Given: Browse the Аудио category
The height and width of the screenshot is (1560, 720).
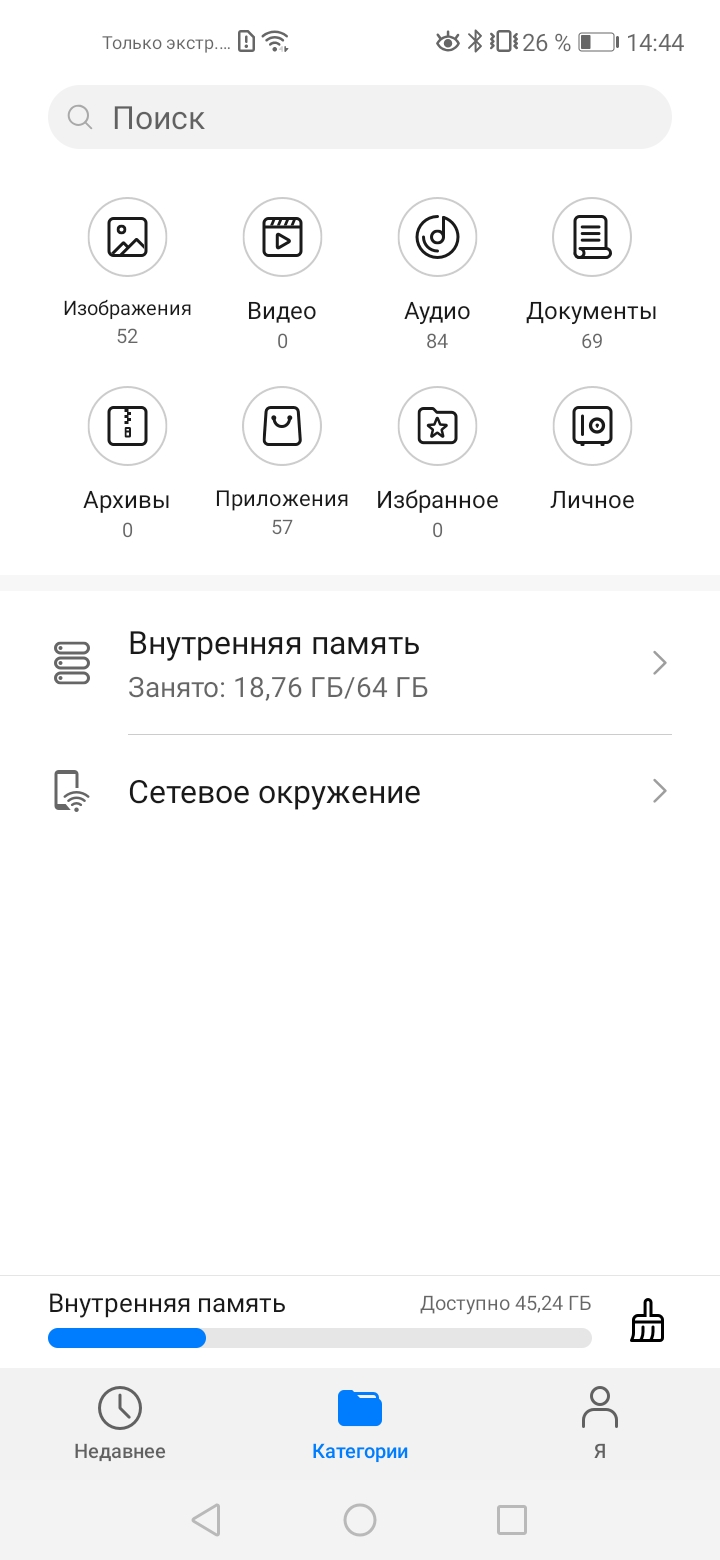Looking at the screenshot, I should coord(437,238).
